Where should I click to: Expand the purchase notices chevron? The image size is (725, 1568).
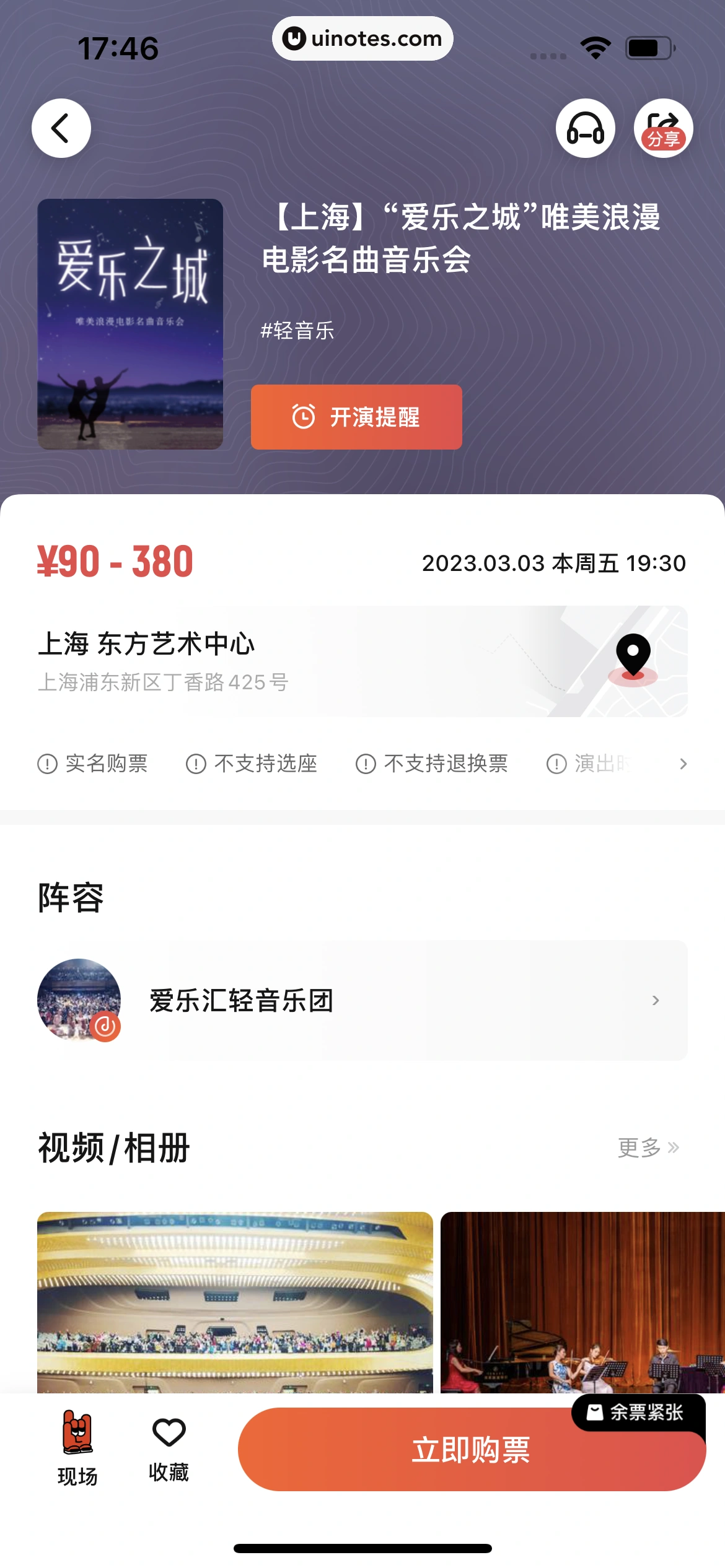click(683, 764)
